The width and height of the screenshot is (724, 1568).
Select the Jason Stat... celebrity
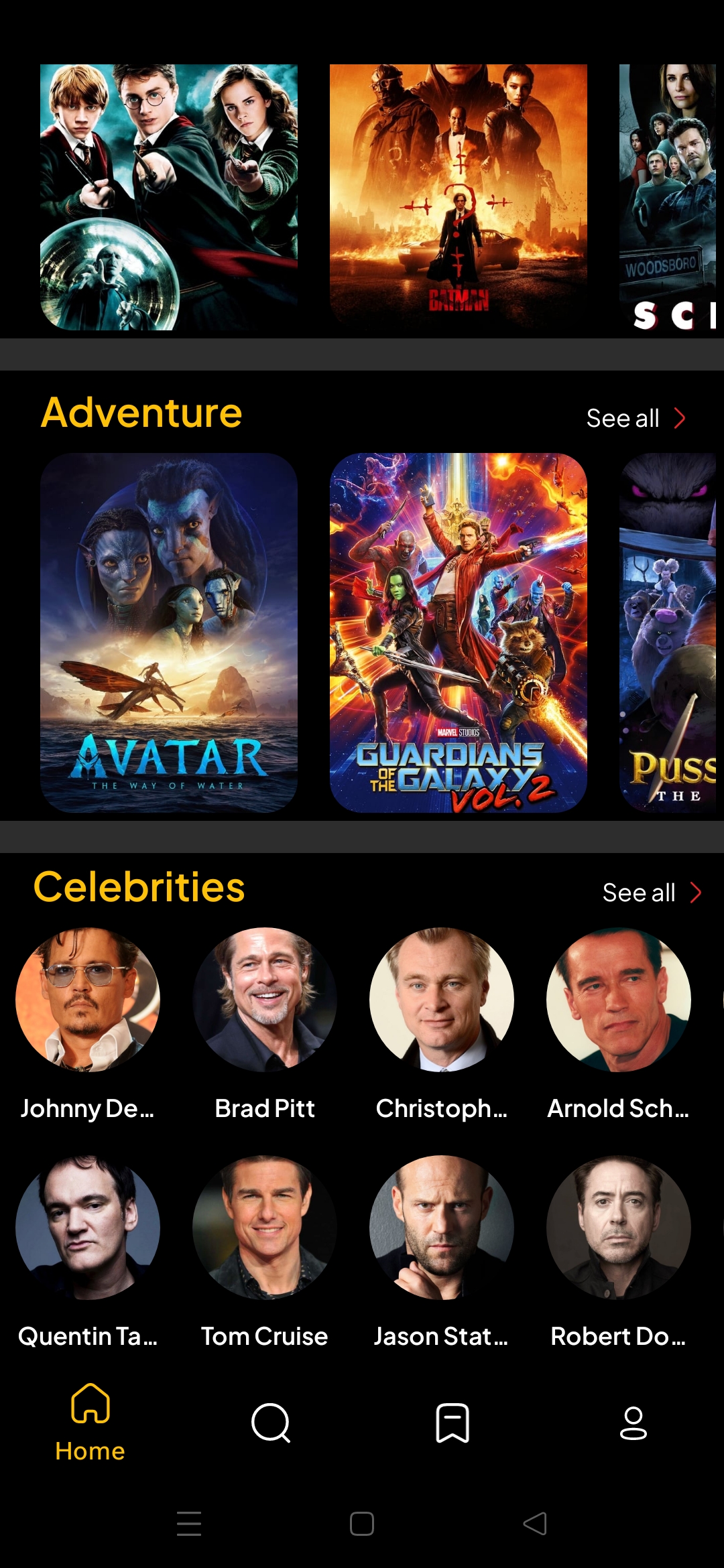click(x=442, y=1228)
